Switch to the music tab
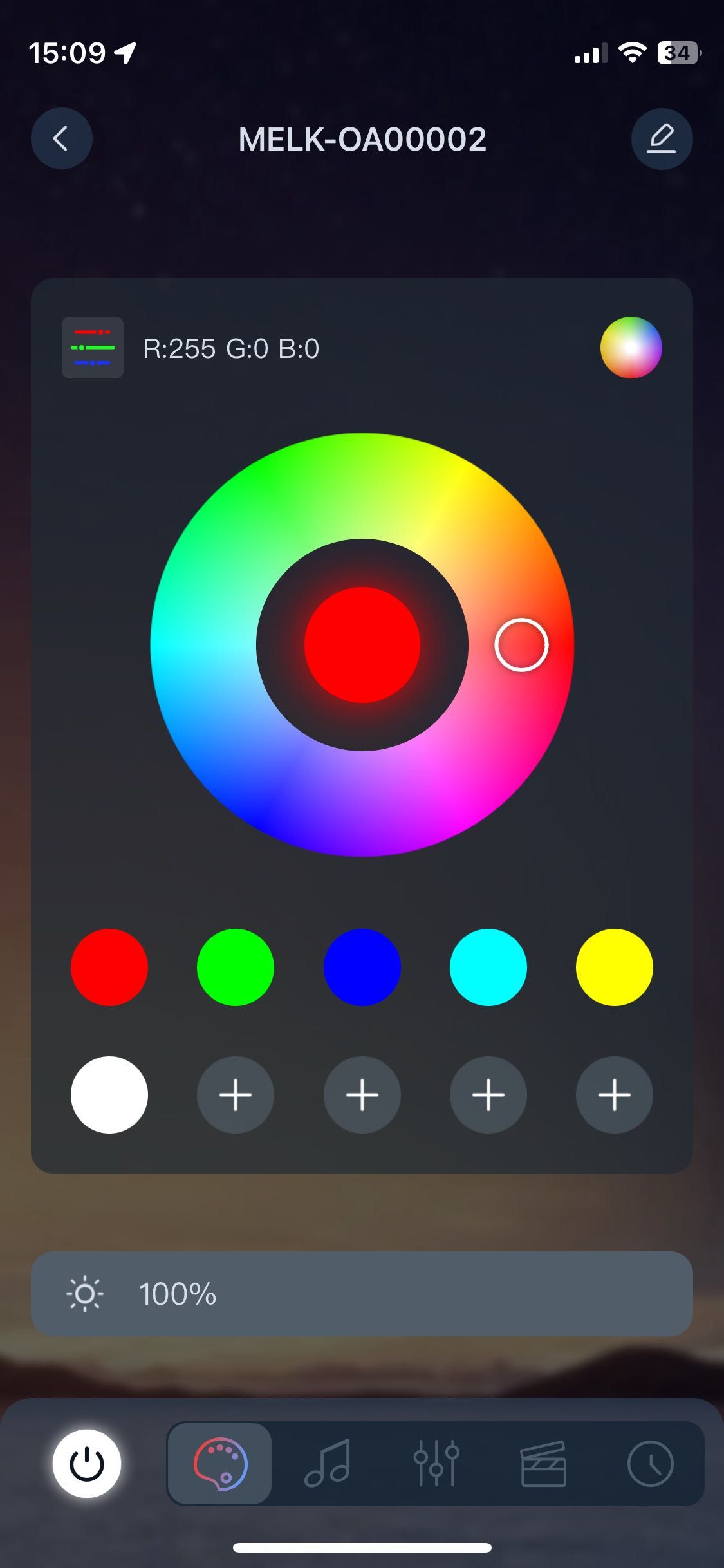Image resolution: width=724 pixels, height=1568 pixels. [x=328, y=1464]
